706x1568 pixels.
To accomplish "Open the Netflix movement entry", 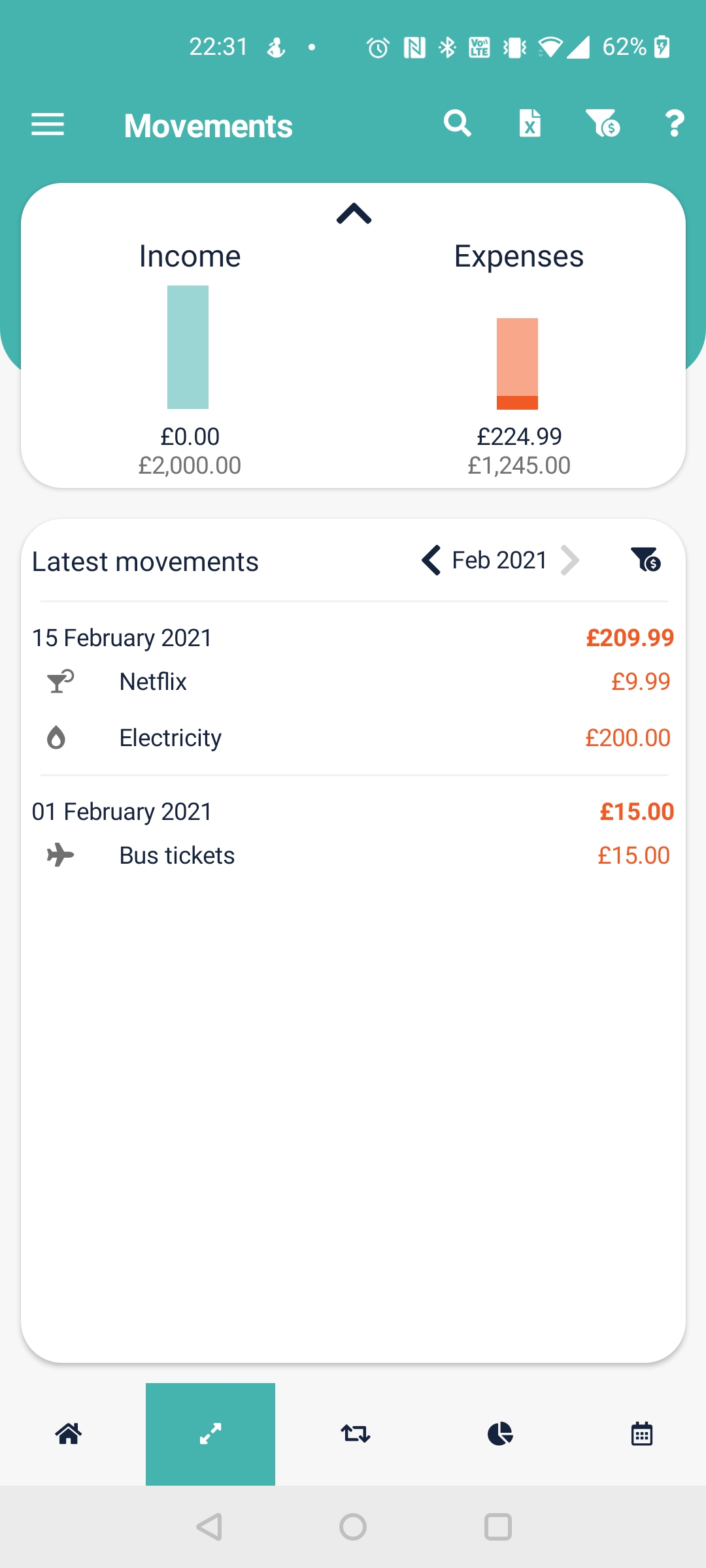I will tap(353, 681).
